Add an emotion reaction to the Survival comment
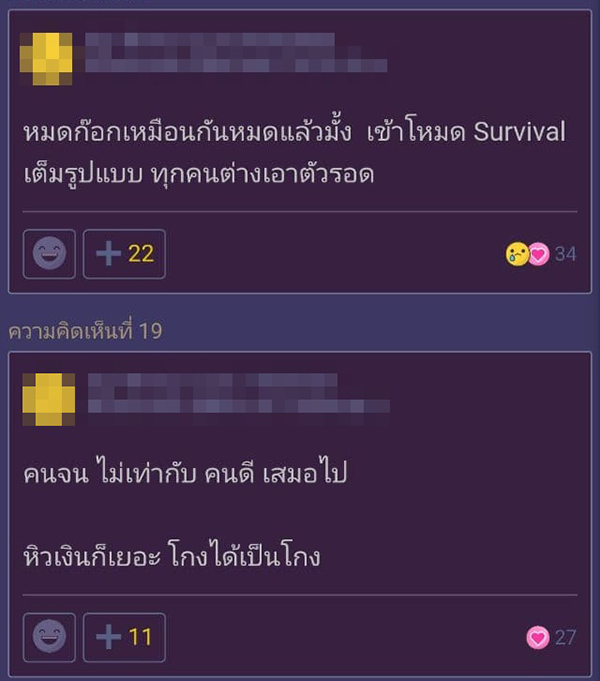 pos(49,254)
